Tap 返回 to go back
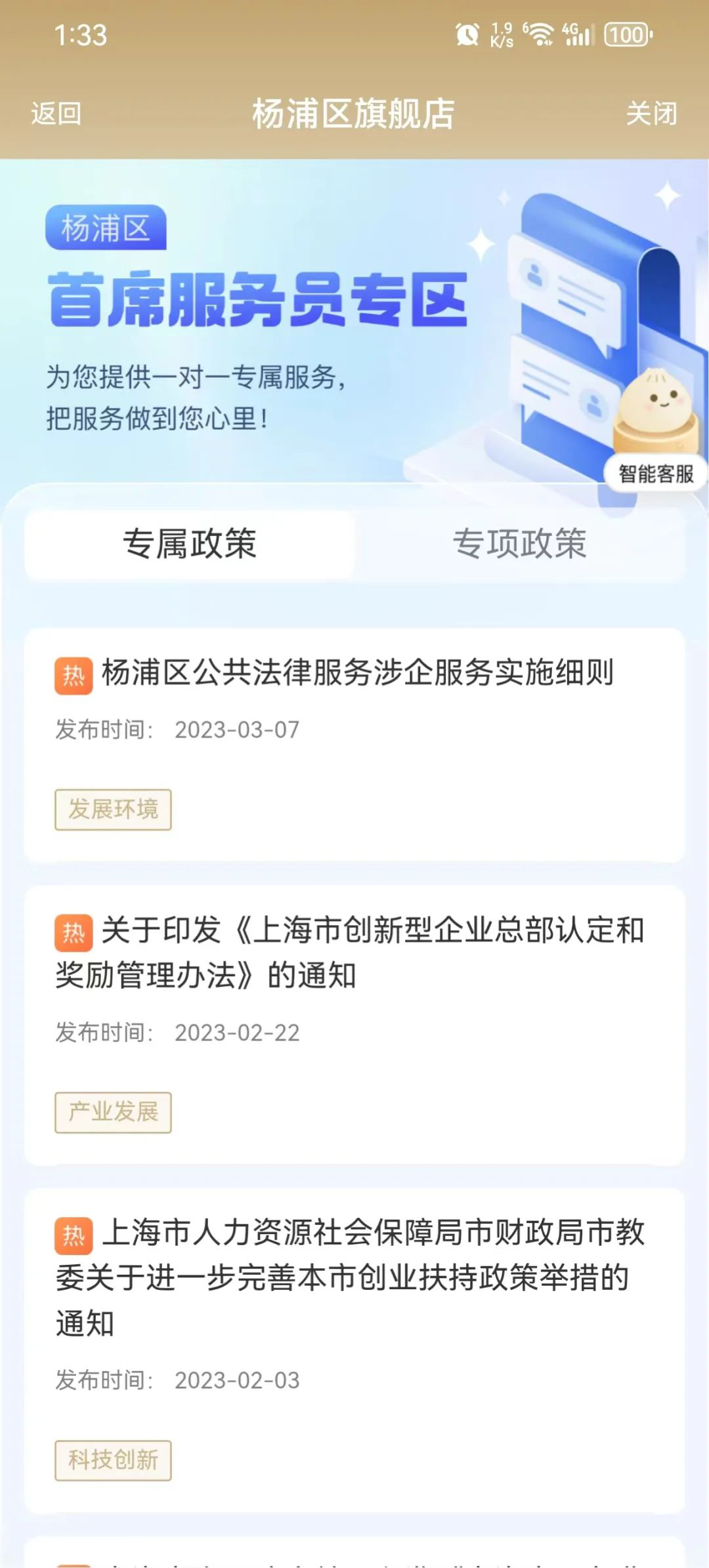This screenshot has height=1568, width=709. [56, 113]
